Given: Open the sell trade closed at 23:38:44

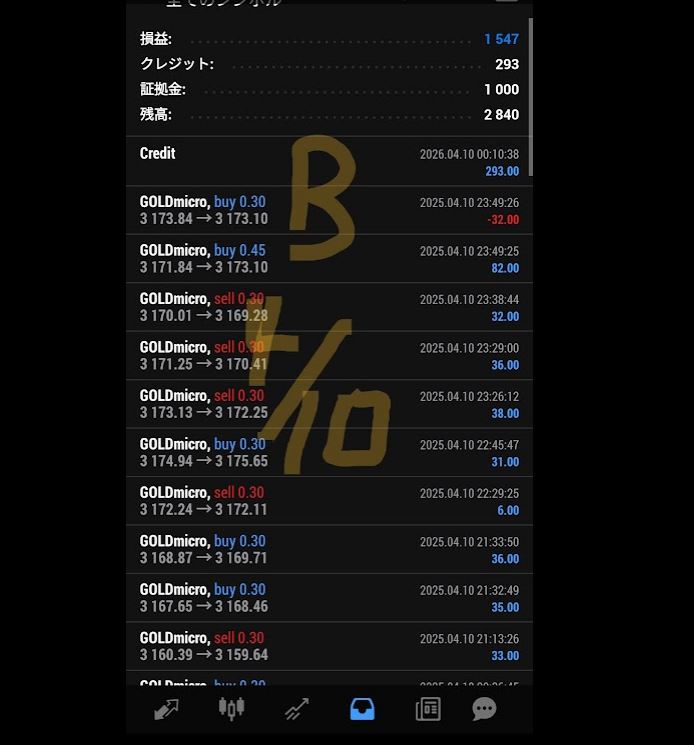Looking at the screenshot, I should coord(329,307).
